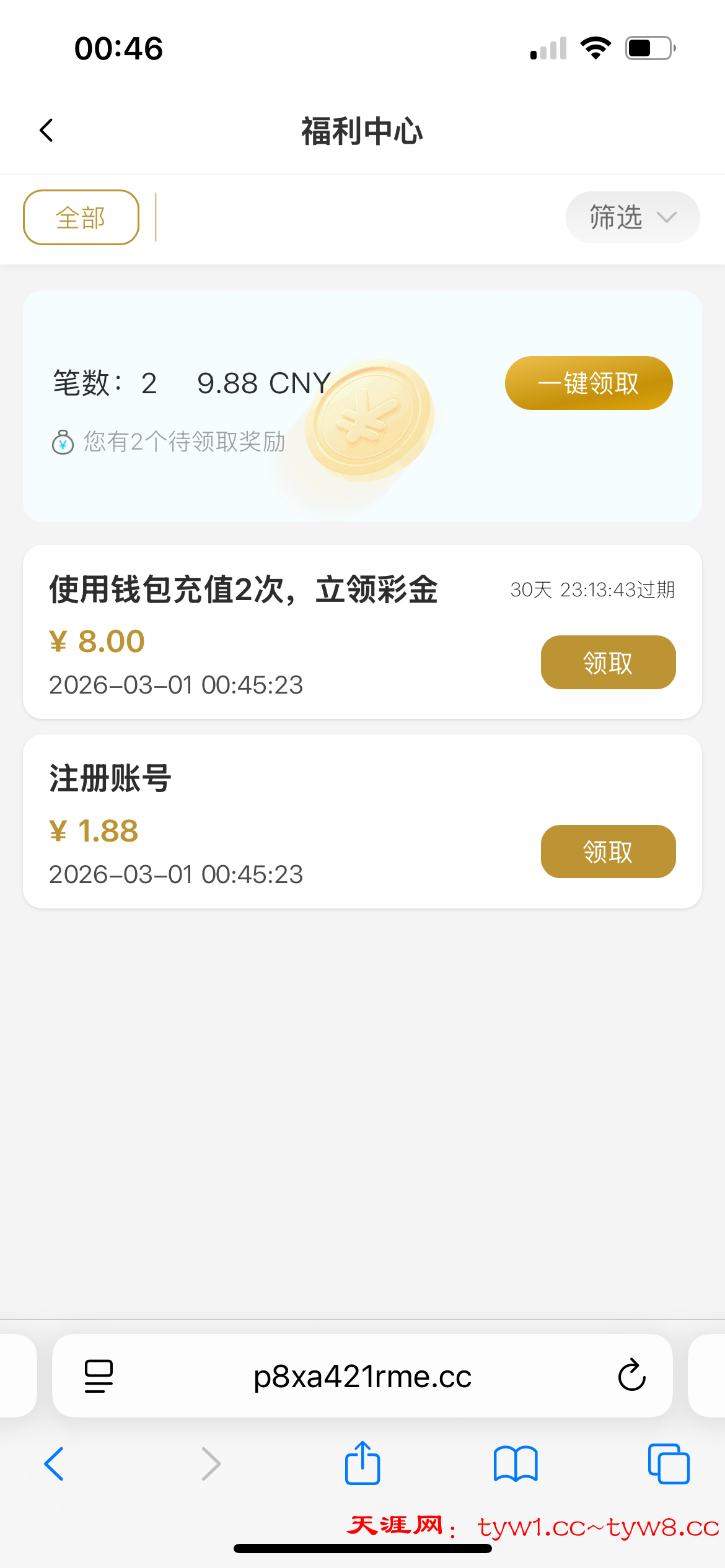Image resolution: width=725 pixels, height=1568 pixels.
Task: Claim all rewards with 一键领取
Action: click(588, 383)
